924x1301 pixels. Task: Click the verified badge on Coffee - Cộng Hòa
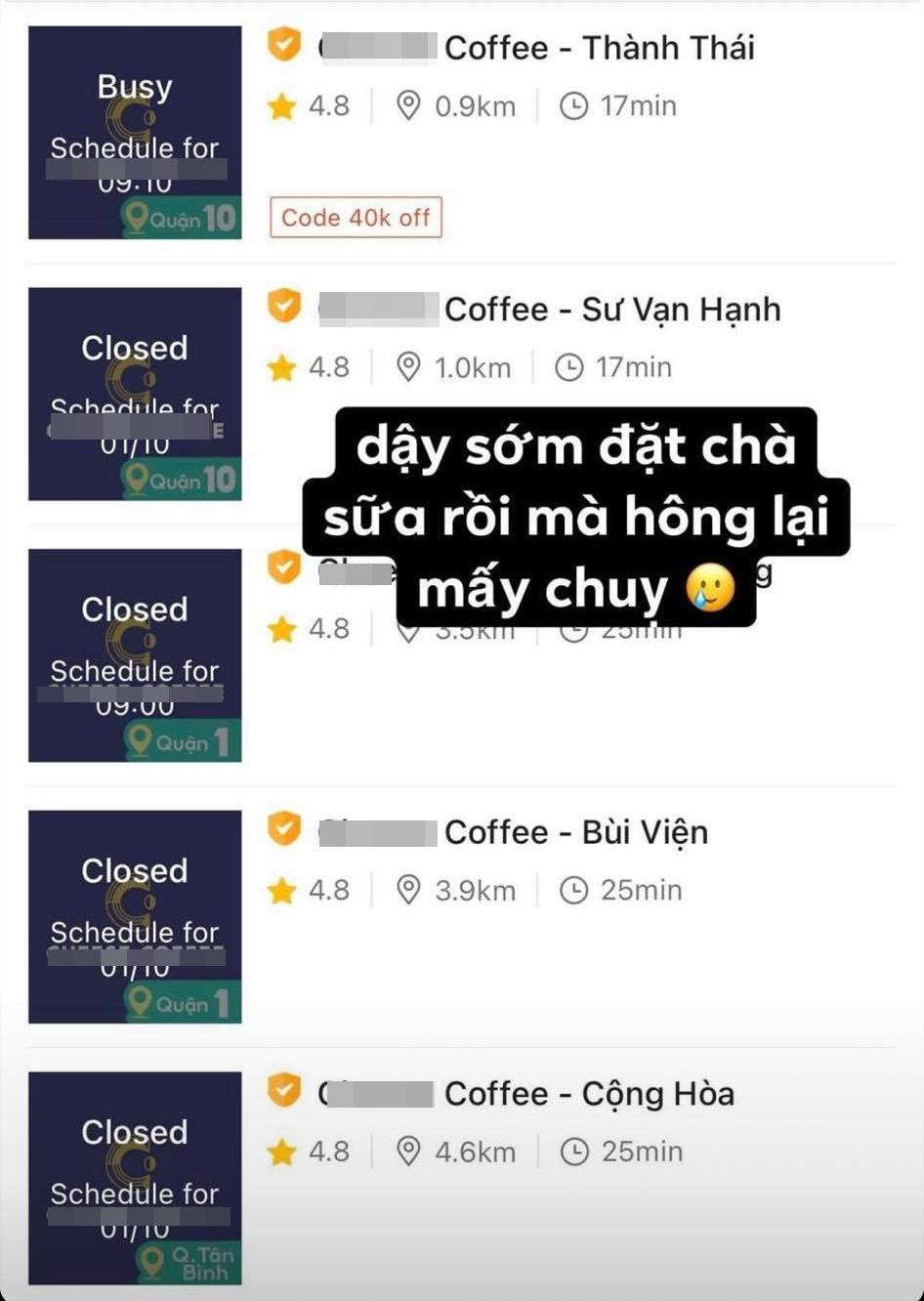pos(284,1093)
